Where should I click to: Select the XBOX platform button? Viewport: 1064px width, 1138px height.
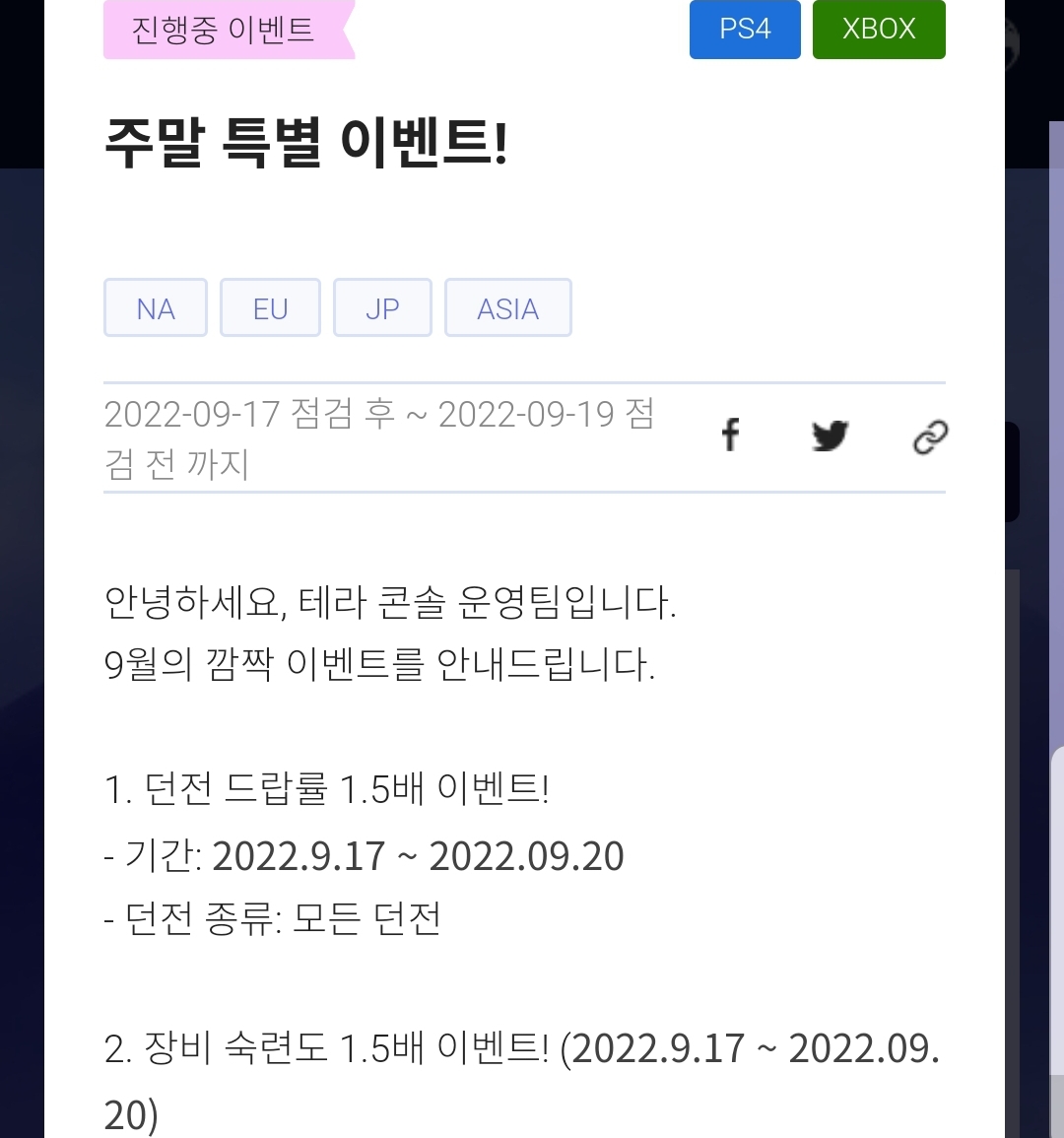pyautogui.click(x=879, y=29)
